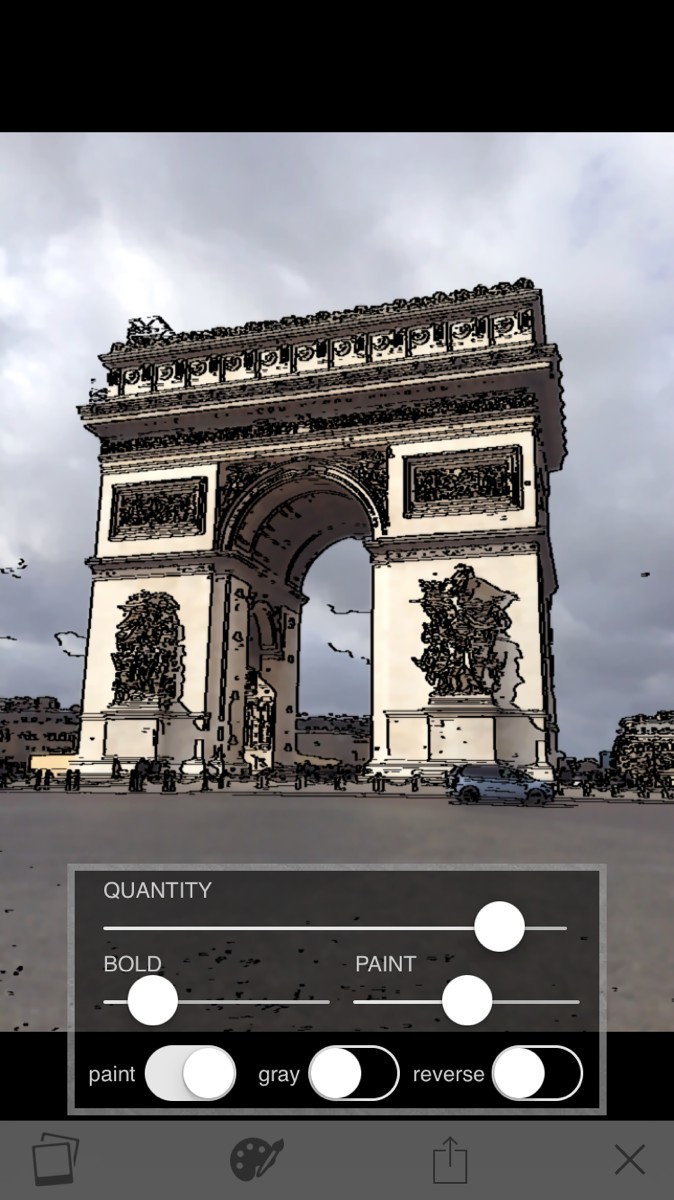The width and height of the screenshot is (674, 1200).
Task: Tap the BOLD slider handle
Action: click(x=153, y=1000)
